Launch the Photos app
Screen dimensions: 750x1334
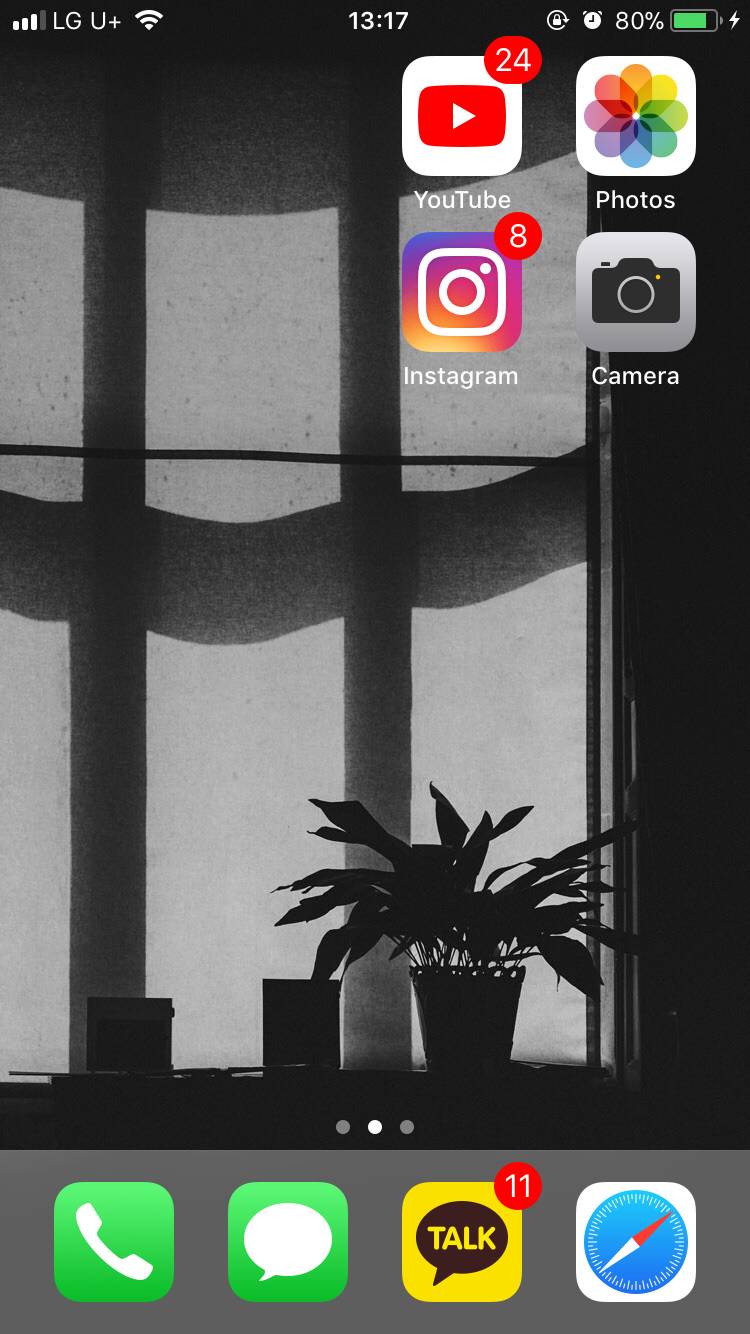tap(635, 116)
